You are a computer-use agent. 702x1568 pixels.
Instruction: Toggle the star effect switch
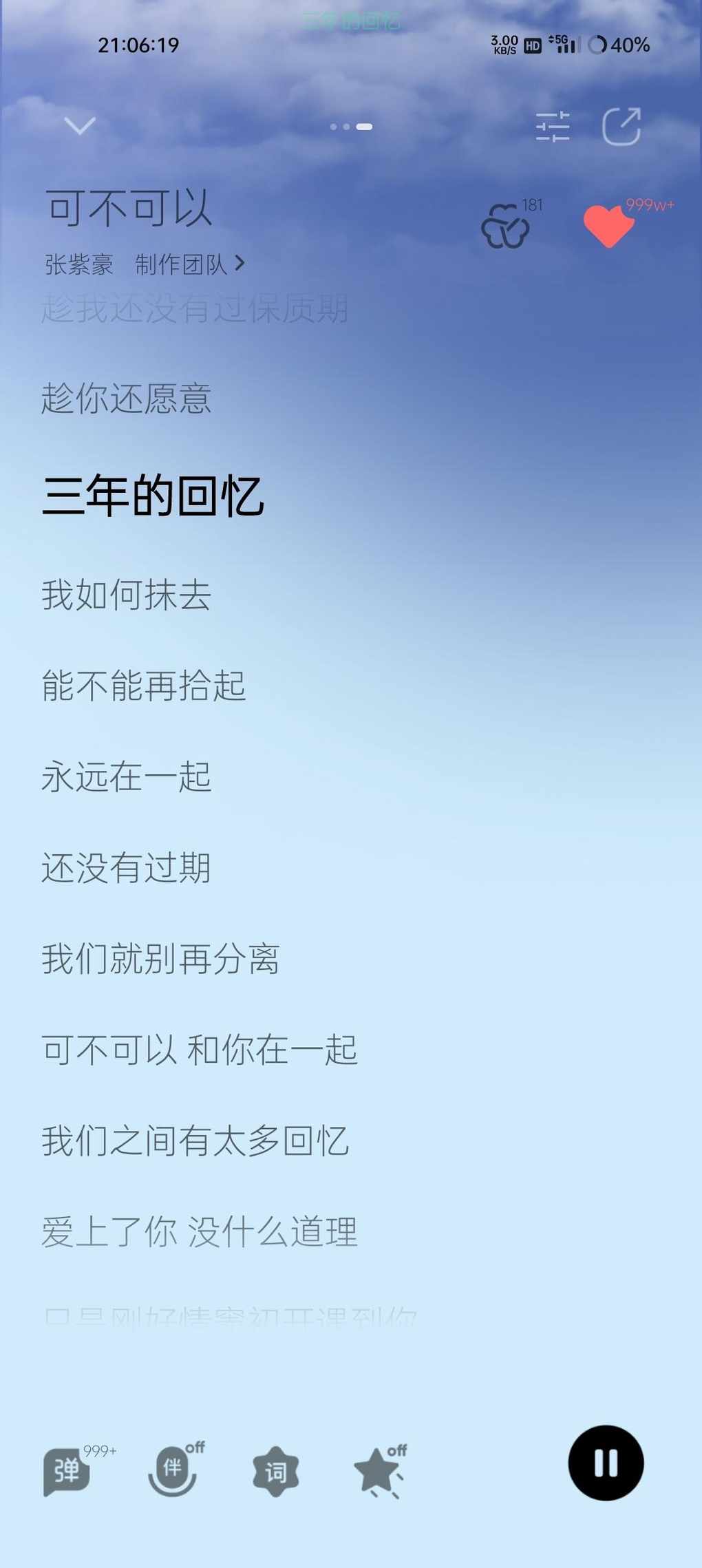[379, 1471]
